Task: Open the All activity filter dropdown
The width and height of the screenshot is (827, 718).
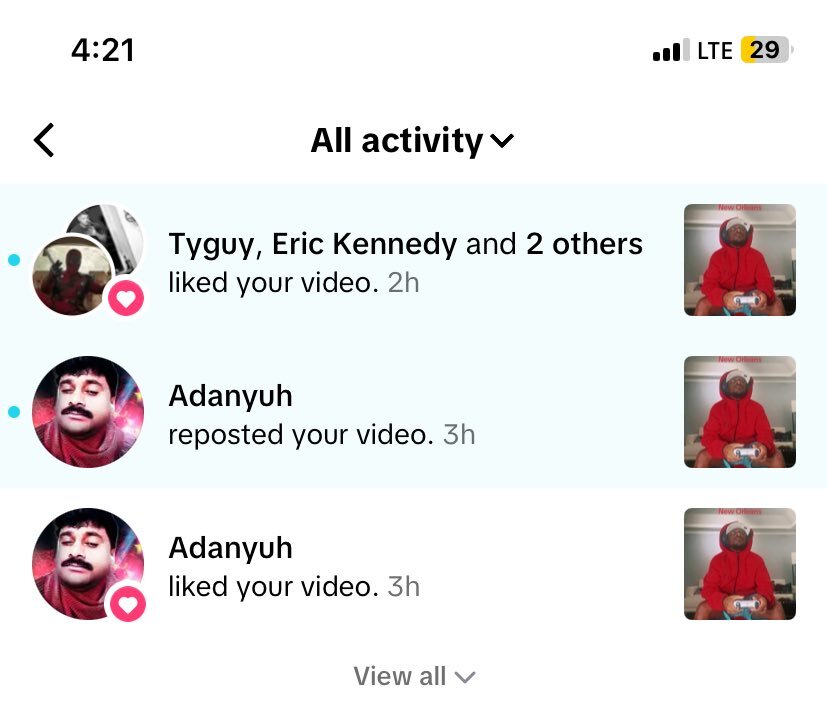Action: pyautogui.click(x=412, y=141)
